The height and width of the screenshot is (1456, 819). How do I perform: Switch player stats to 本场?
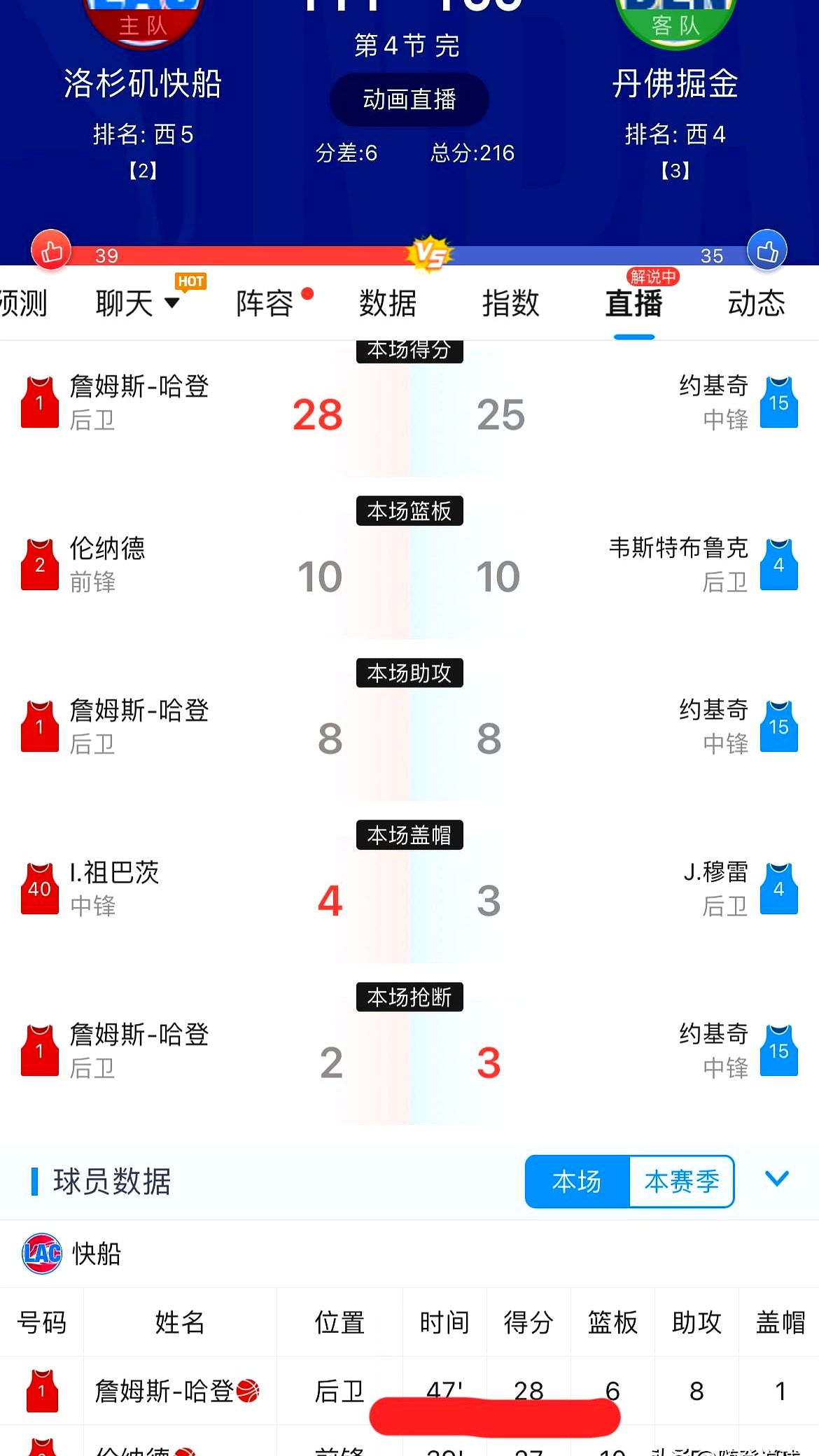[x=576, y=1181]
